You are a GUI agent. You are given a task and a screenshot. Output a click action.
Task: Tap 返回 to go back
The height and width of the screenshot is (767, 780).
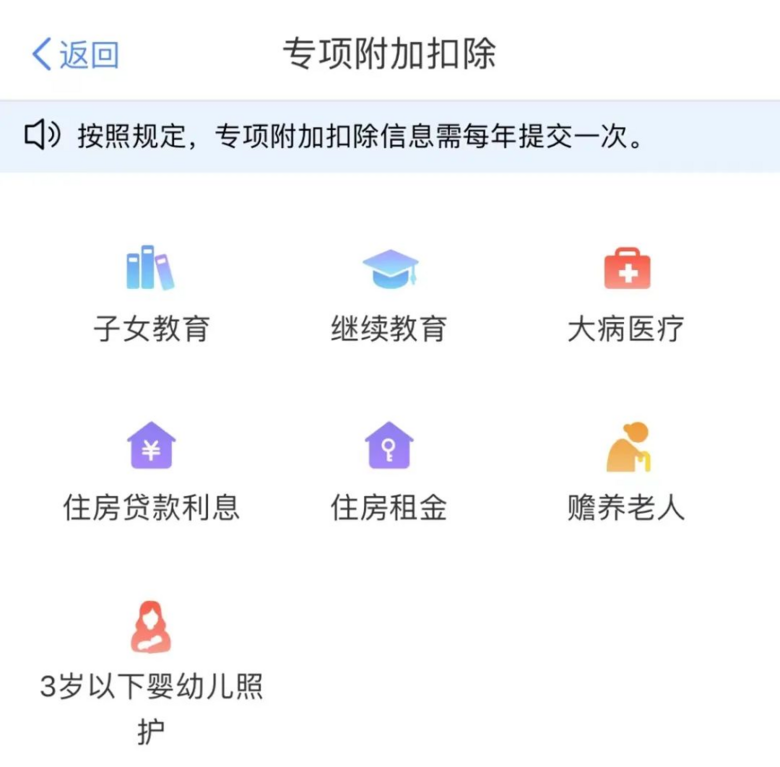pos(75,54)
